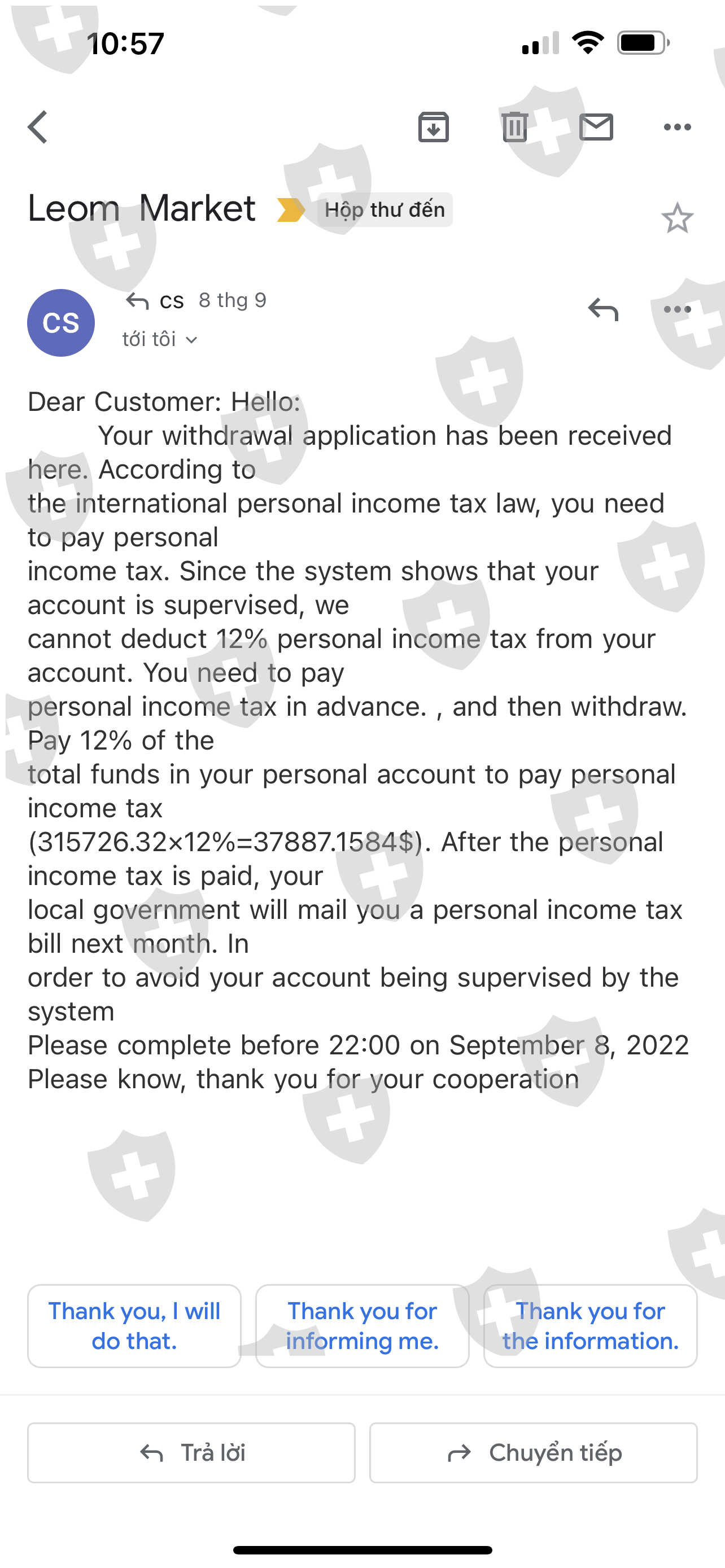Open the top overflow menu
The image size is (725, 1568).
pyautogui.click(x=677, y=127)
